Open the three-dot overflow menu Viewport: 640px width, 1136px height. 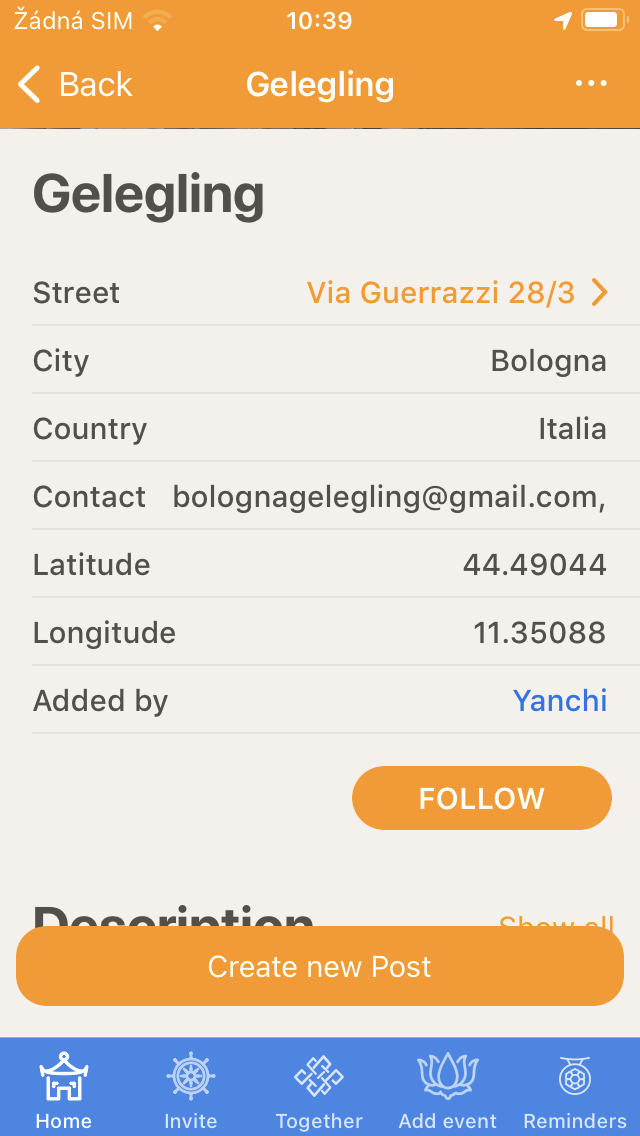[591, 84]
